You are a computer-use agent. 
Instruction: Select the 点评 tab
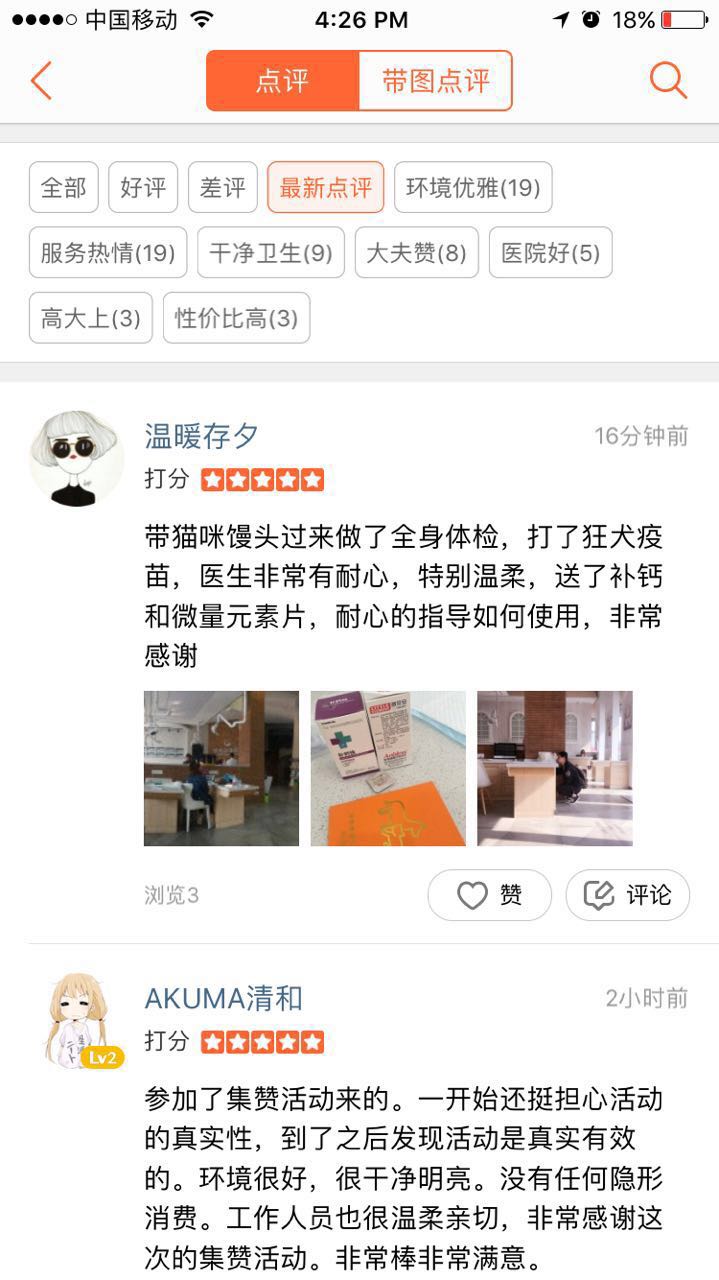[x=282, y=81]
